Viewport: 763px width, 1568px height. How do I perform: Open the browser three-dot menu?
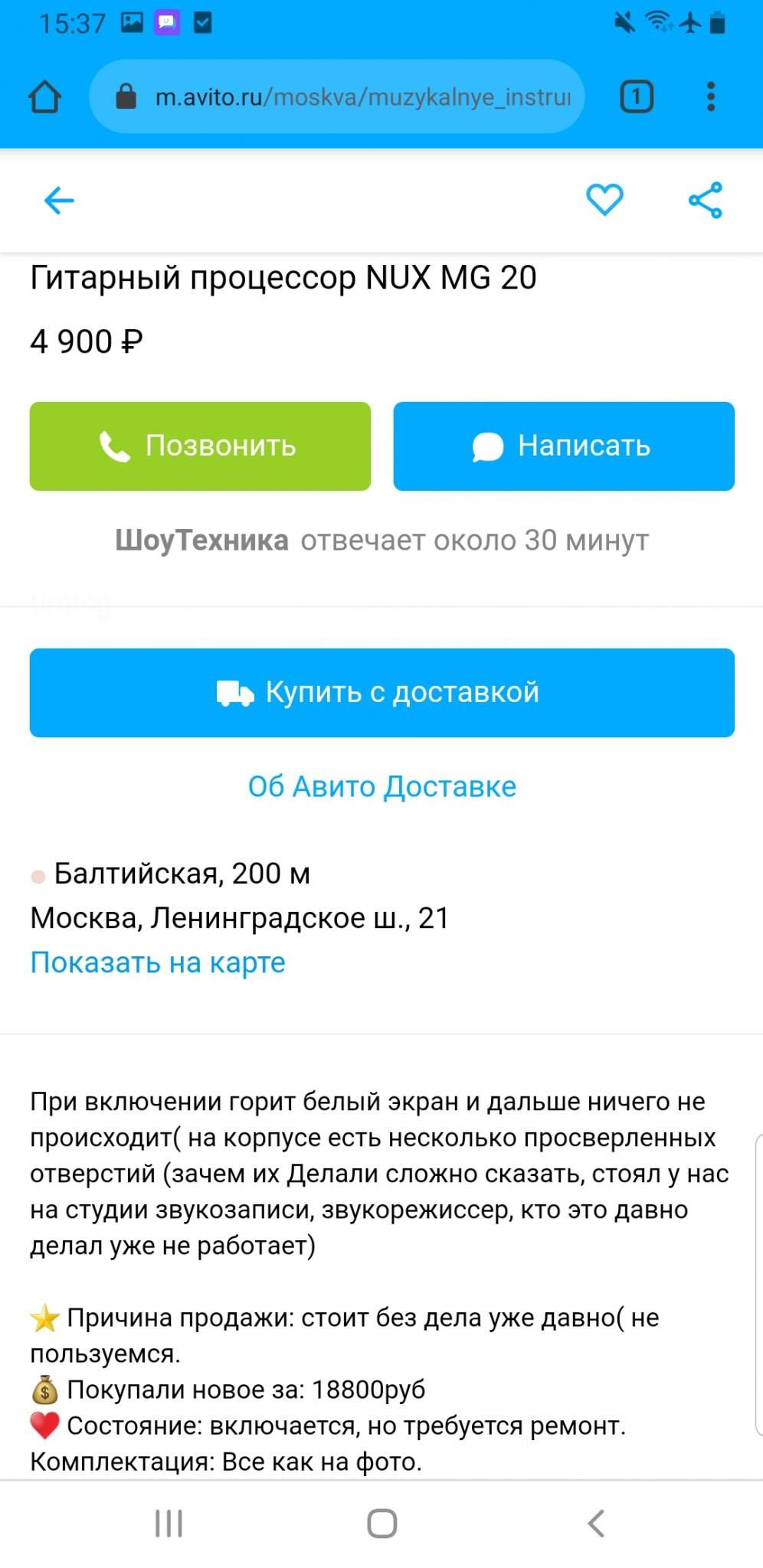click(711, 97)
